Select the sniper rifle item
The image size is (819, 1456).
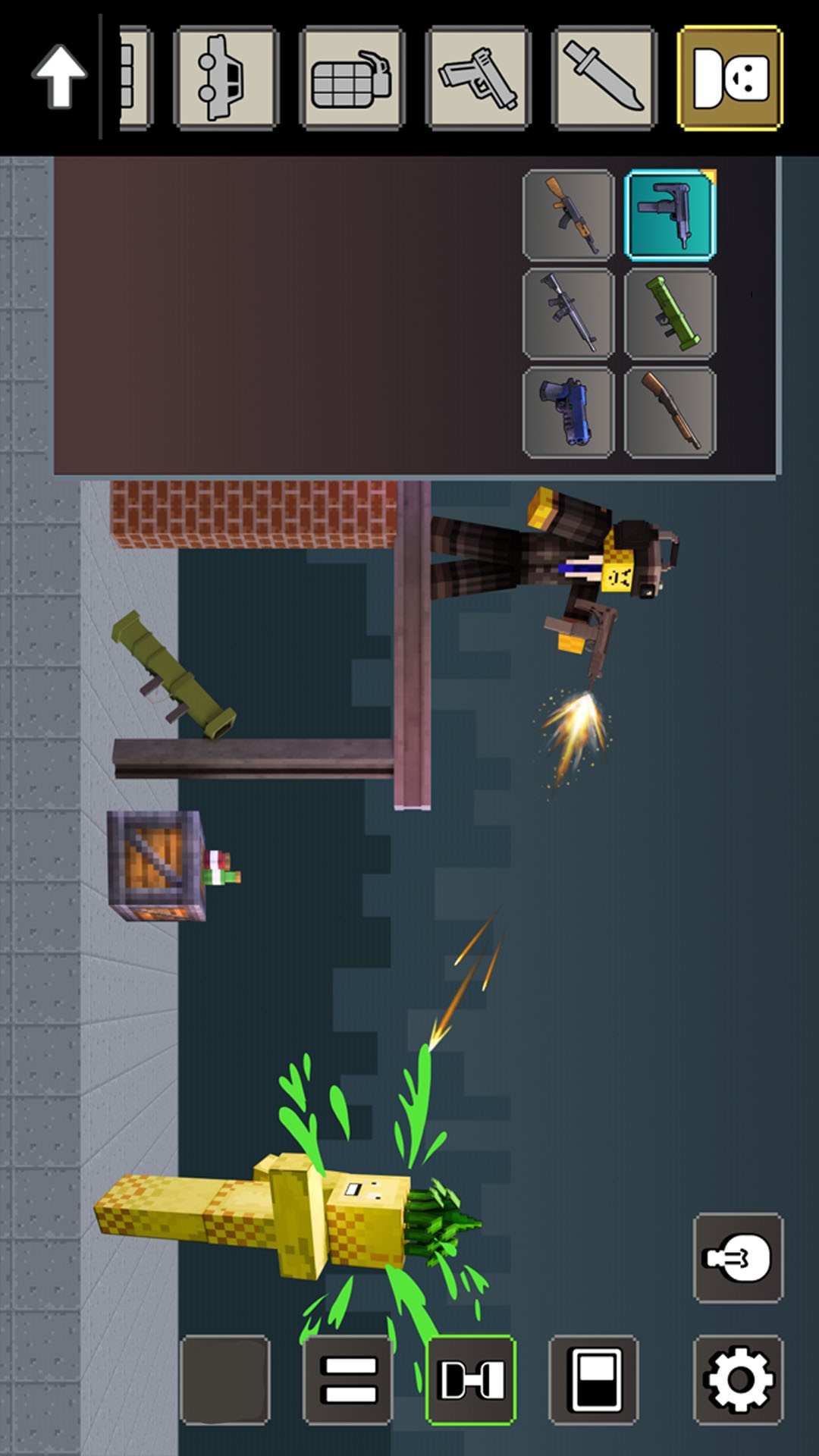569,314
